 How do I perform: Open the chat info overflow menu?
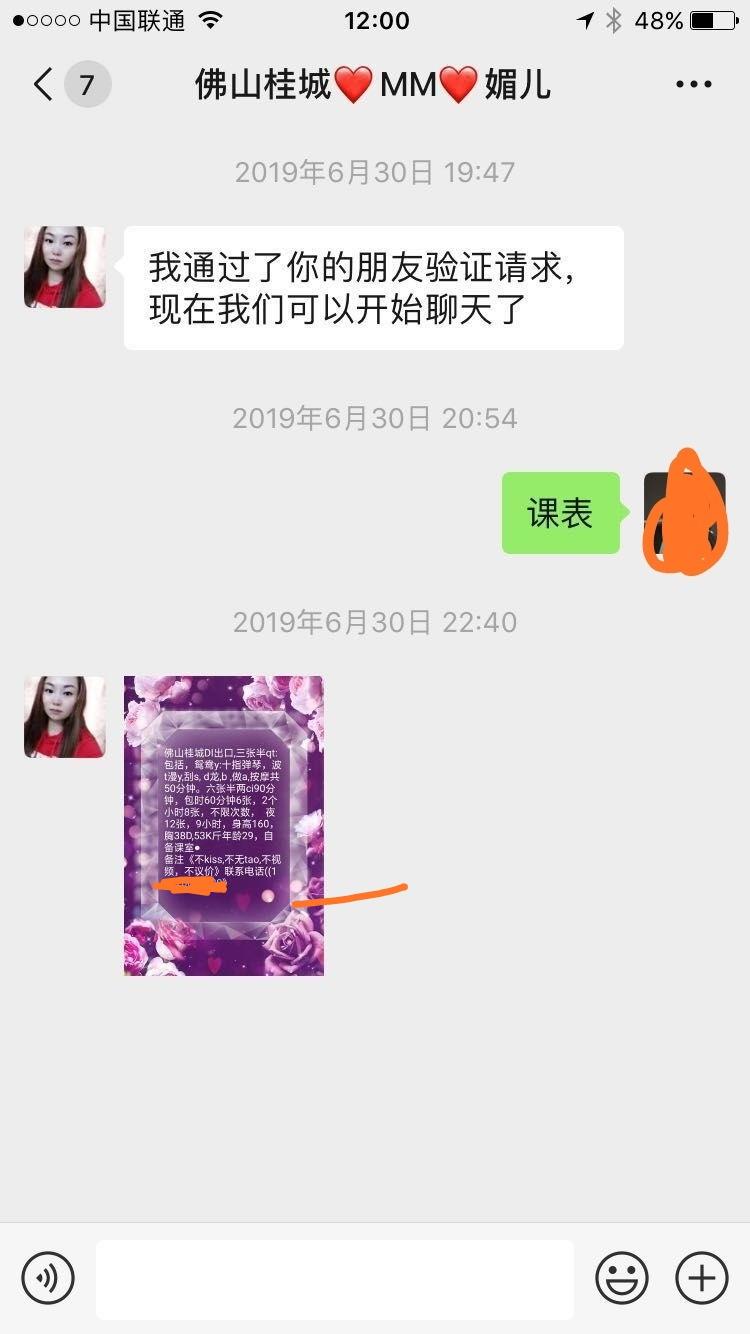pos(693,85)
